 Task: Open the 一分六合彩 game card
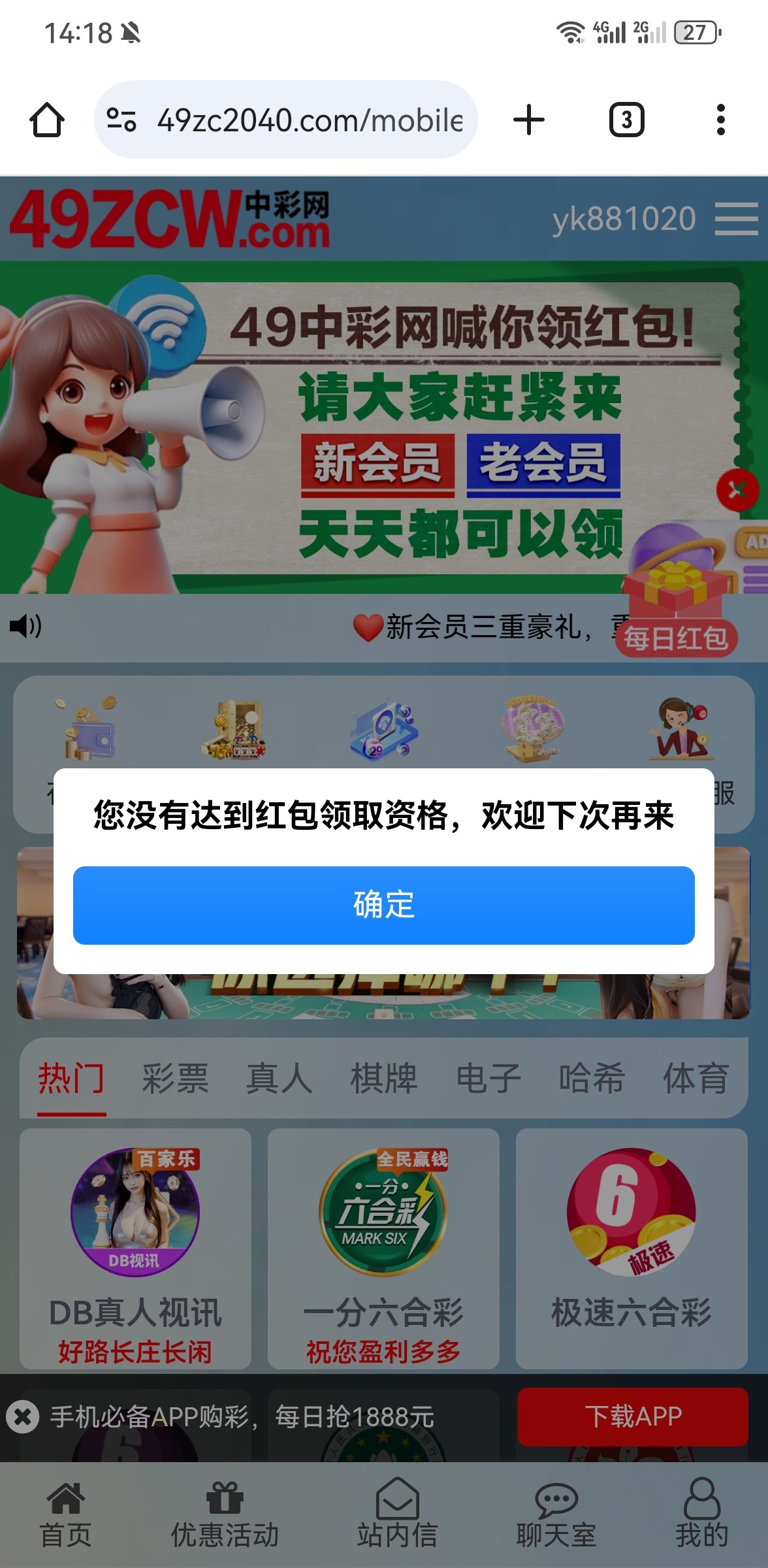coord(383,1248)
